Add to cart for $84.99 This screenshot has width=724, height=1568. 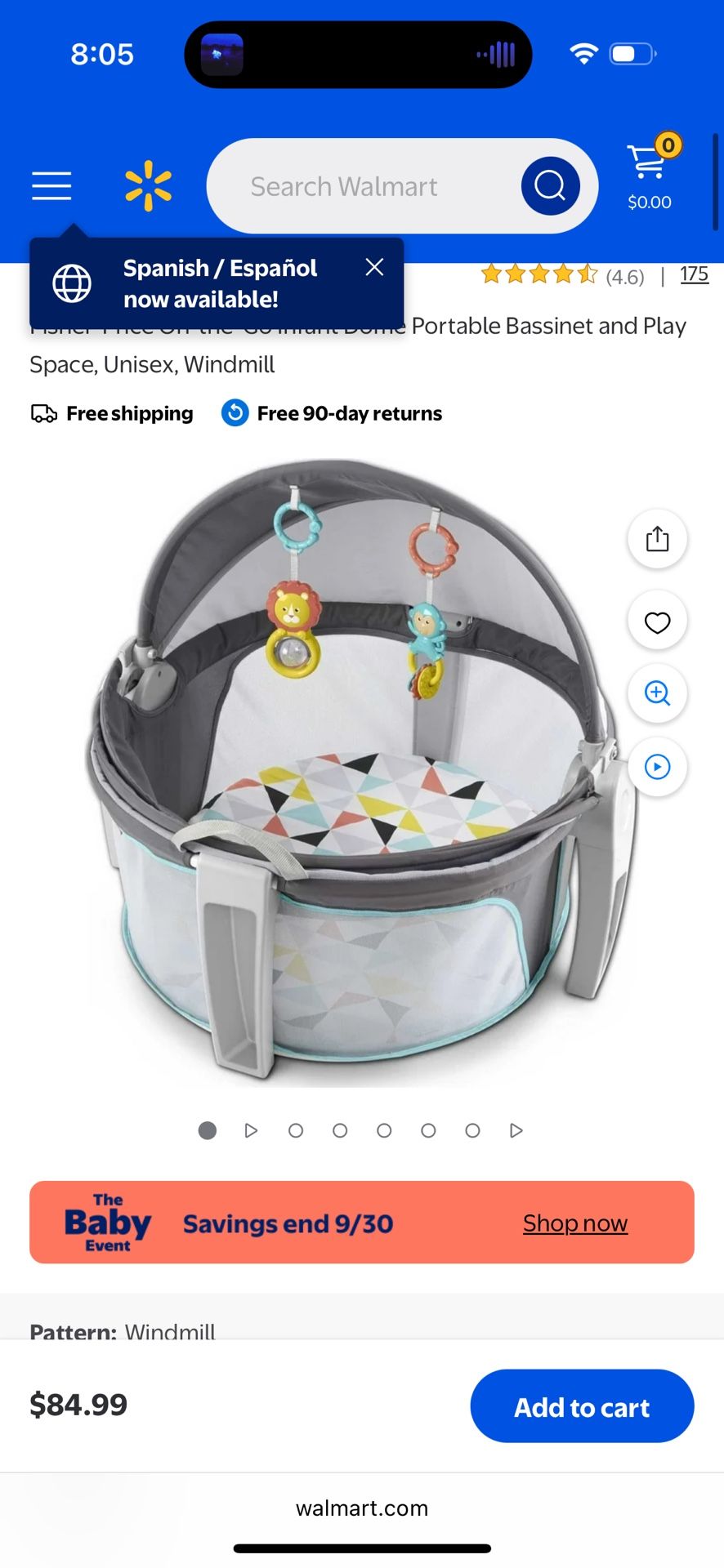click(x=582, y=1406)
